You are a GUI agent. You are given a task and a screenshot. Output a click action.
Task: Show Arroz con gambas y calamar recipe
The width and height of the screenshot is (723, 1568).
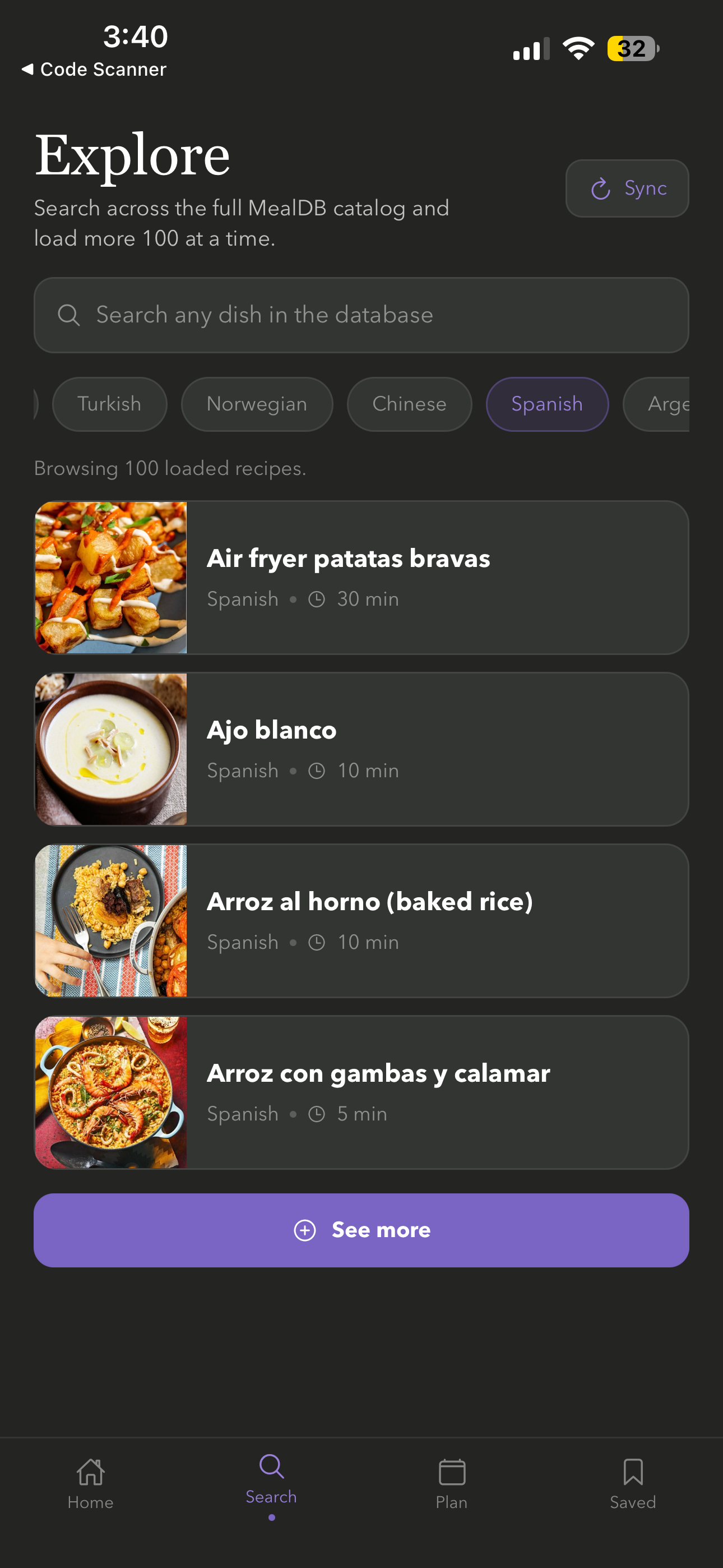(361, 1092)
